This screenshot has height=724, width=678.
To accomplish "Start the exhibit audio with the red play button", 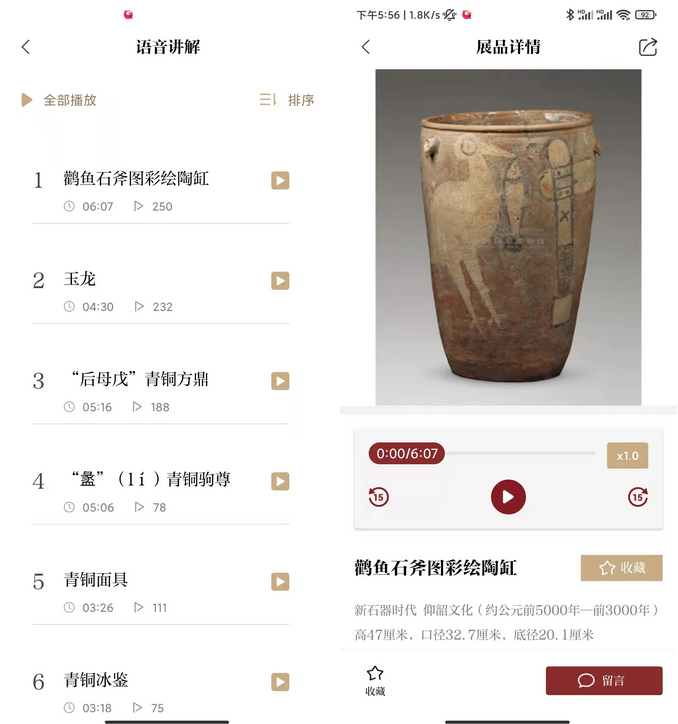I will pos(508,497).
